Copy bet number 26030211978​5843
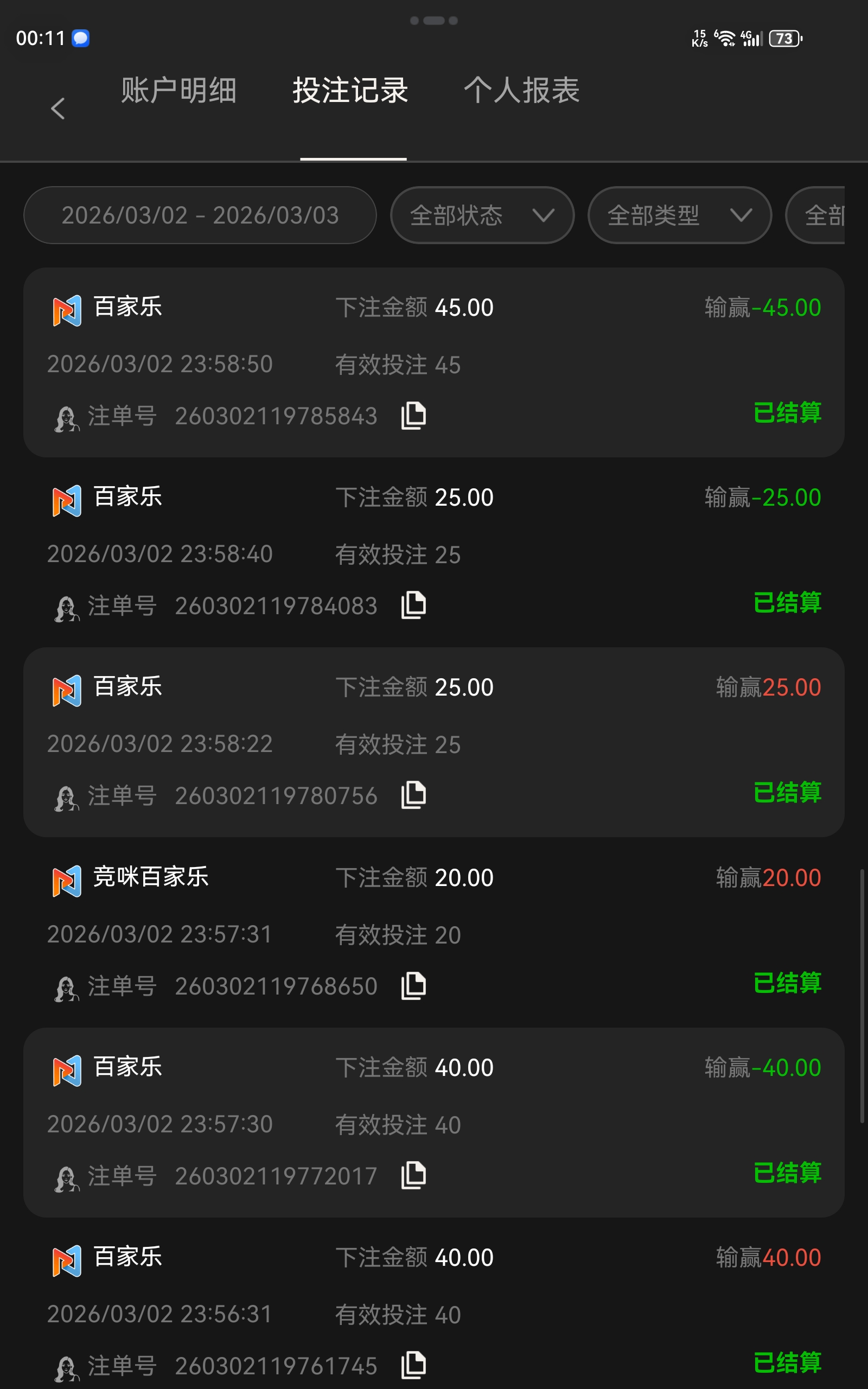The height and width of the screenshot is (1389, 868). click(413, 416)
